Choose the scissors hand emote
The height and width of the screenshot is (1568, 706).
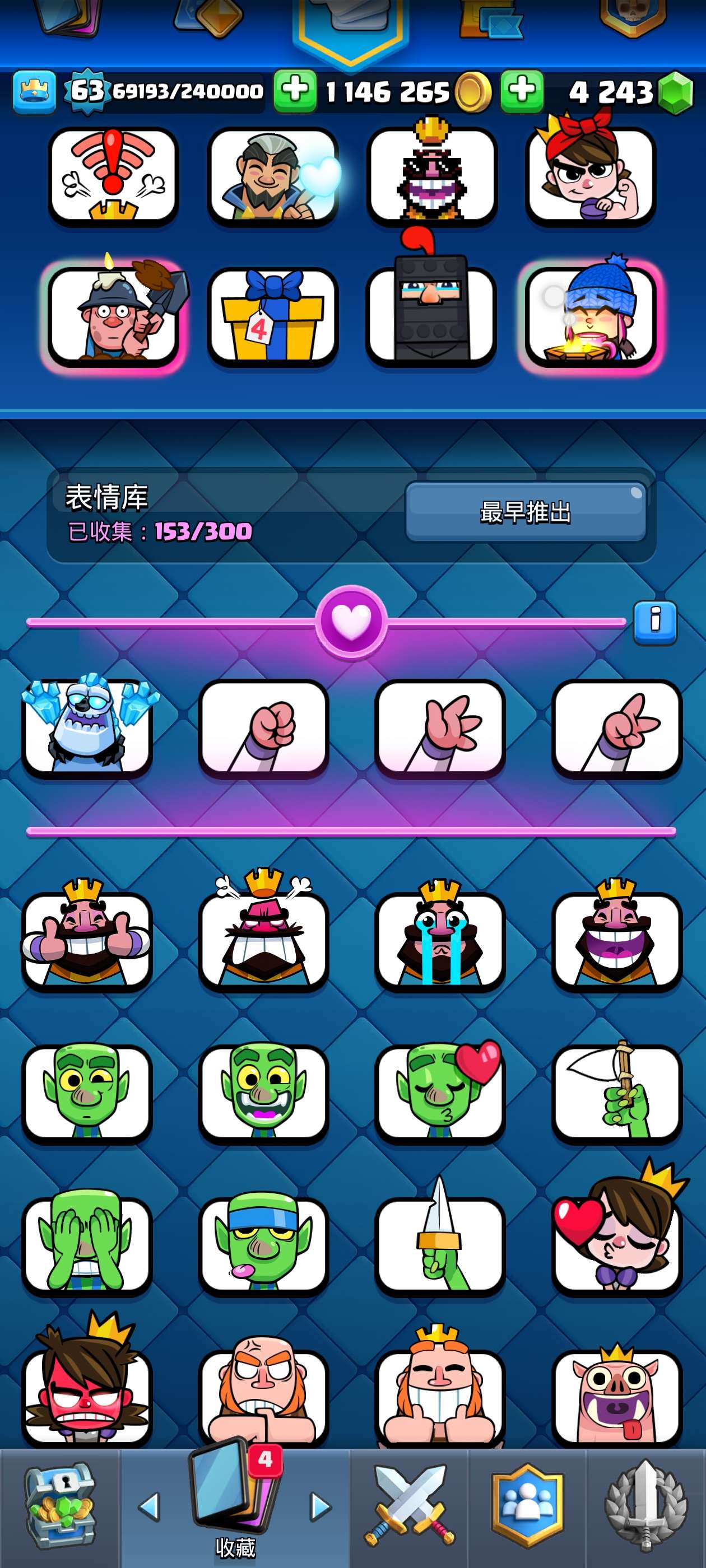(x=616, y=727)
